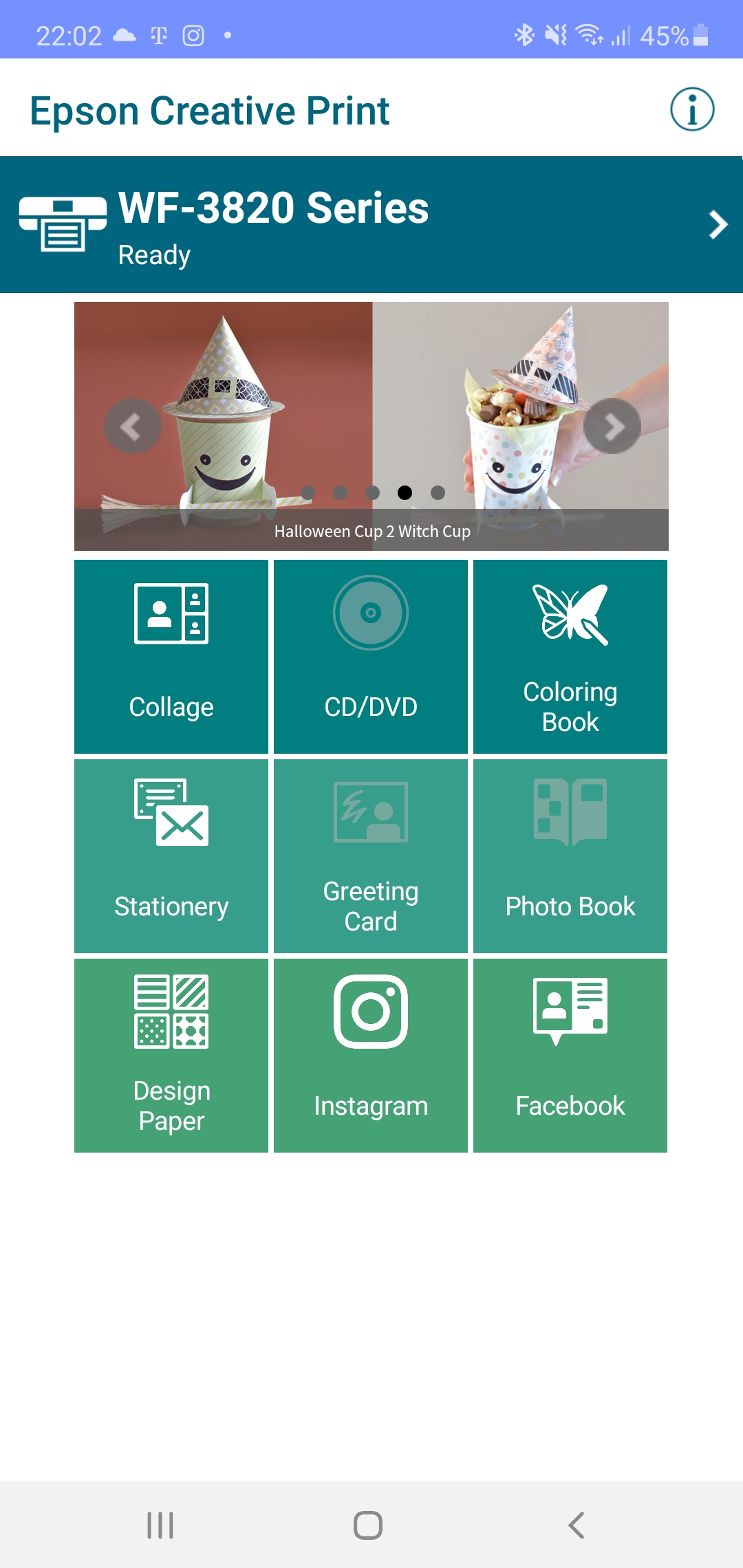
Task: Open the Facebook tile
Action: pos(570,1056)
